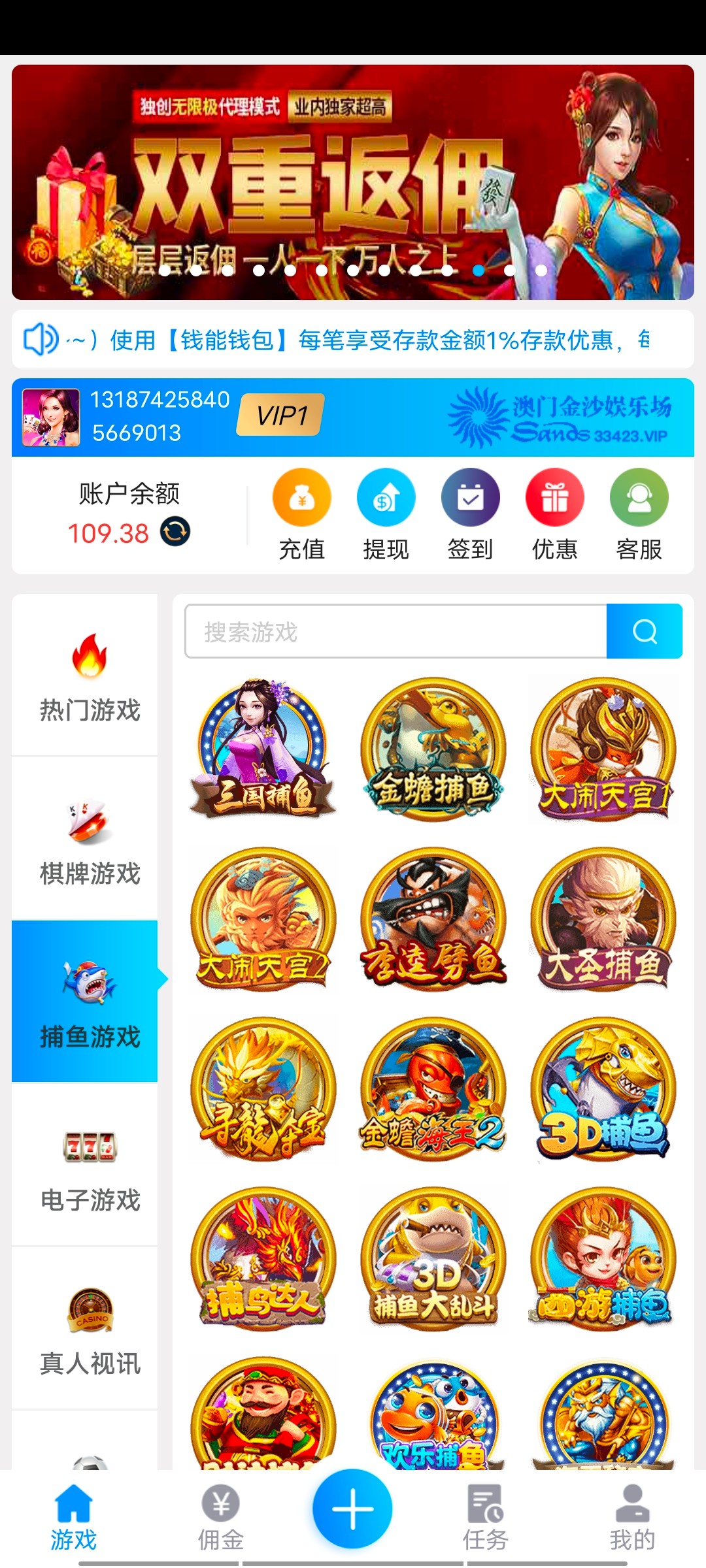Launch the 三国捕鱼 game
This screenshot has width=706, height=1568.
click(x=263, y=749)
